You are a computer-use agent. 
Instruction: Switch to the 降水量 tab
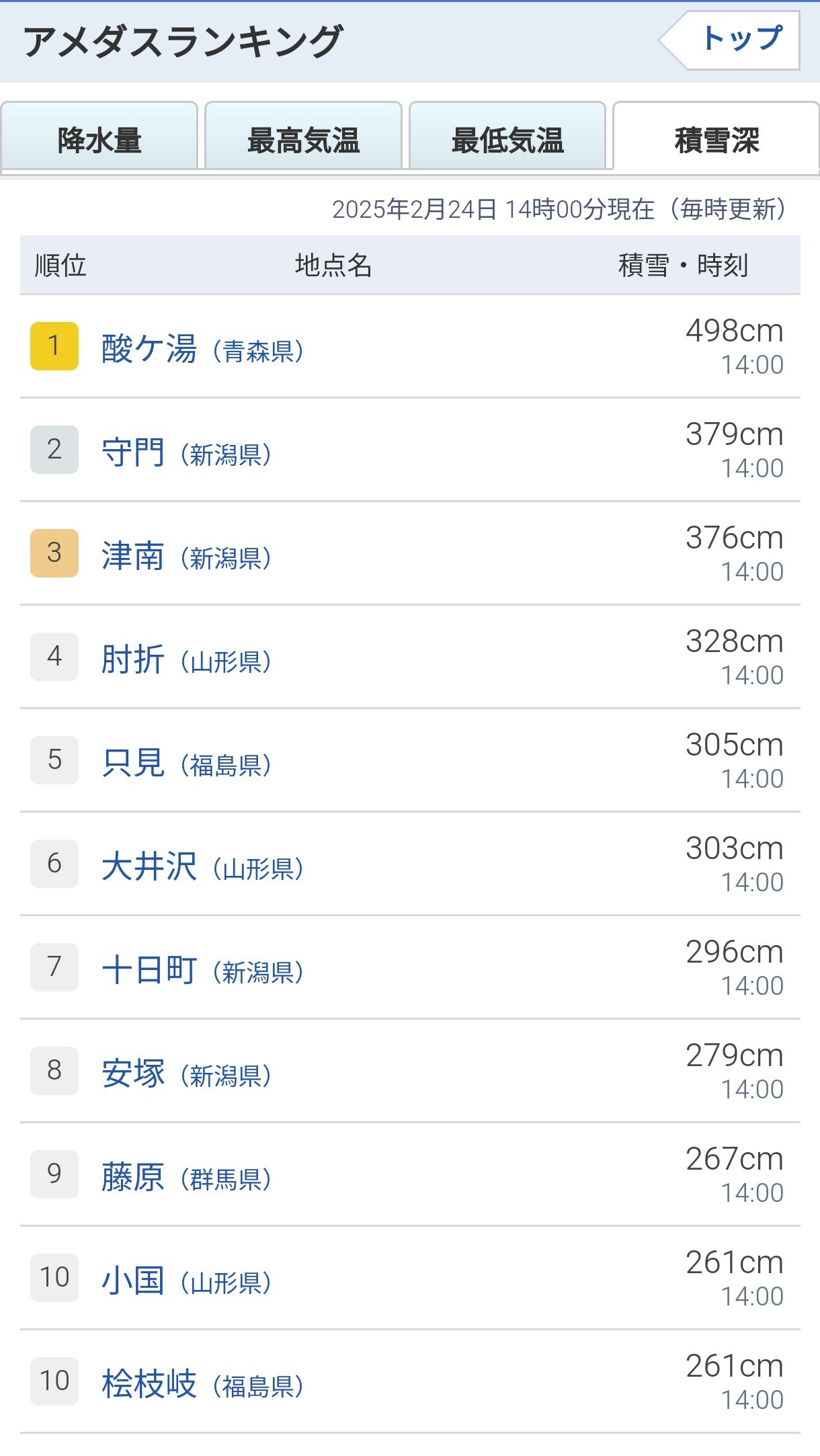pyautogui.click(x=99, y=140)
